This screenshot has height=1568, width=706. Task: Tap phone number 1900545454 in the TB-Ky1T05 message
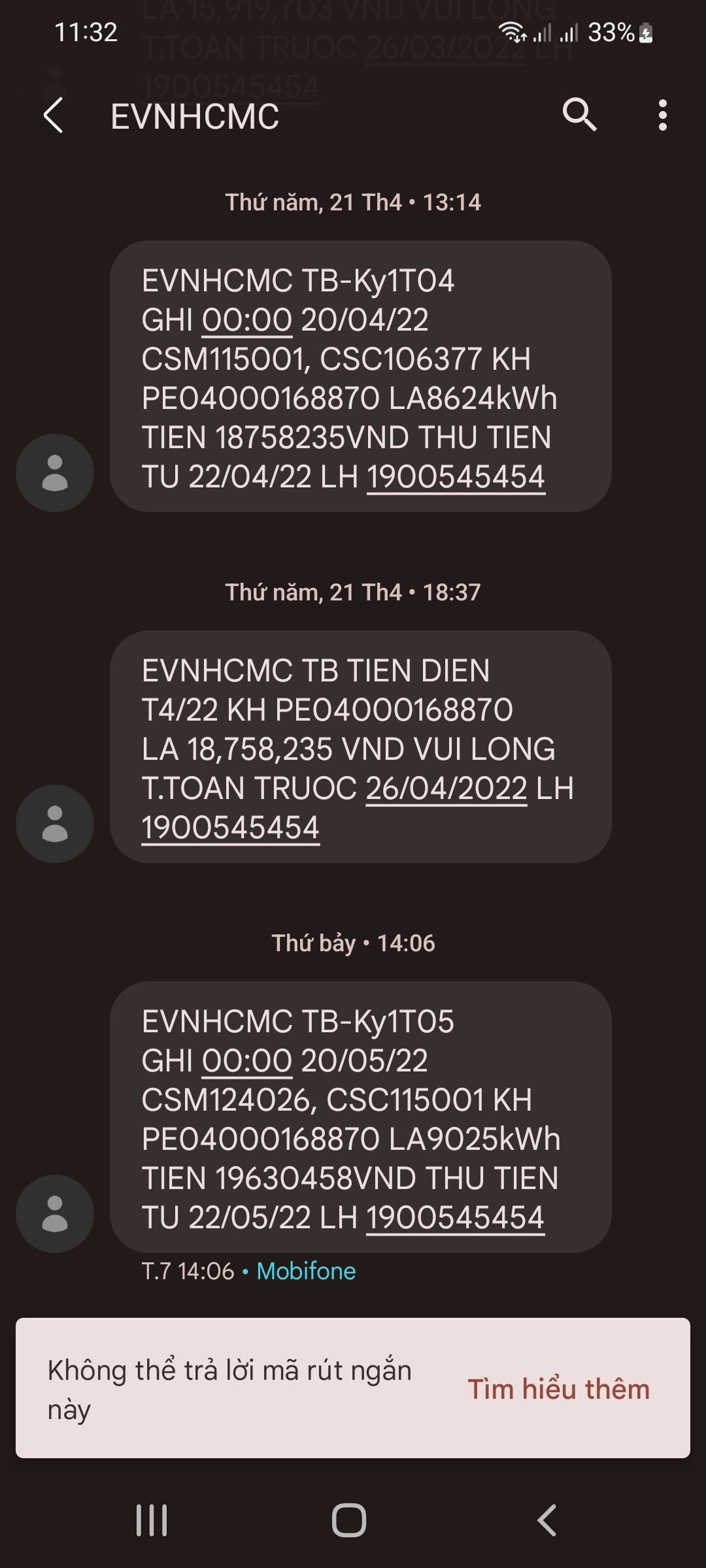455,1218
